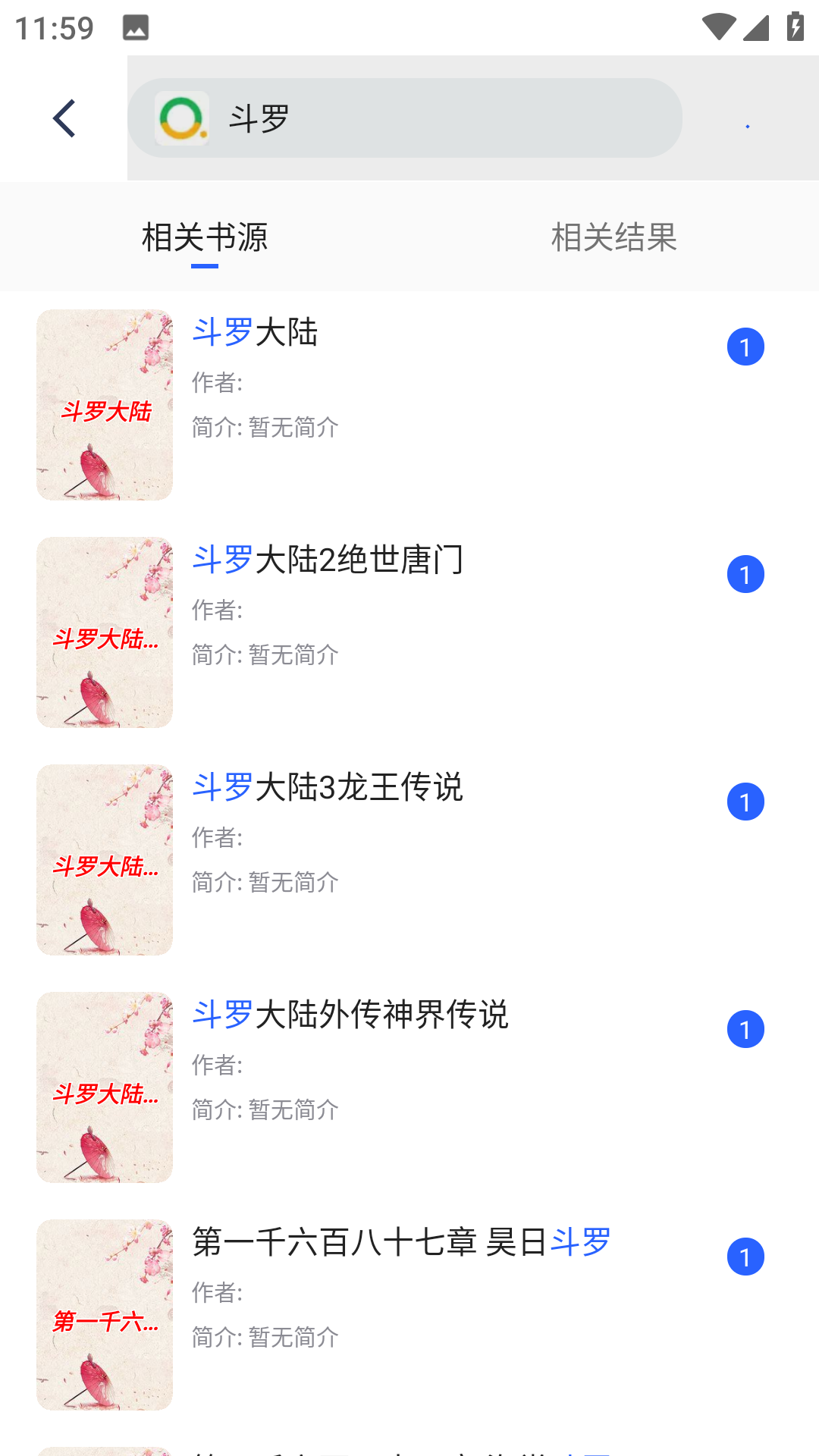Tap the Quark search engine icon in the search bar
The height and width of the screenshot is (1456, 819).
pos(183,117)
